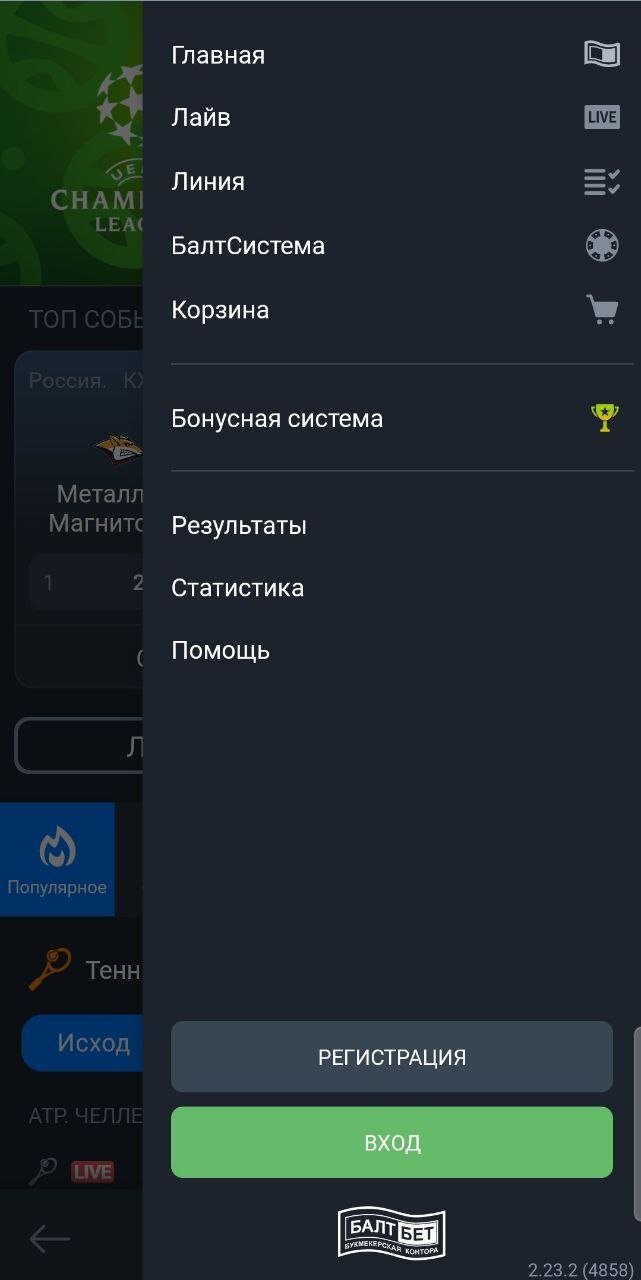The width and height of the screenshot is (641, 1280).
Task: Open Бонусная система
Action: tap(277, 418)
